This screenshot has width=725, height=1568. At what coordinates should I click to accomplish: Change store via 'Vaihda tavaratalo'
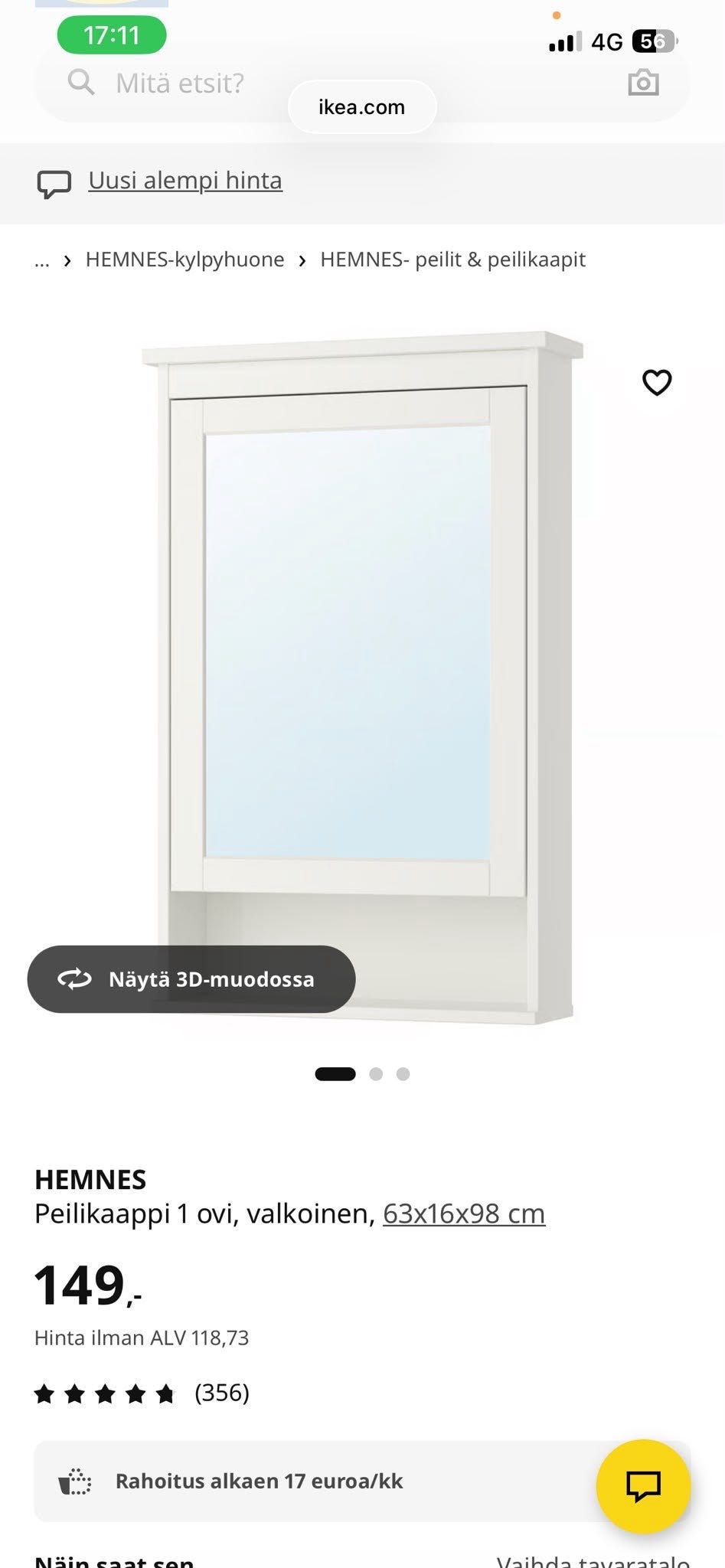pyautogui.click(x=593, y=1560)
